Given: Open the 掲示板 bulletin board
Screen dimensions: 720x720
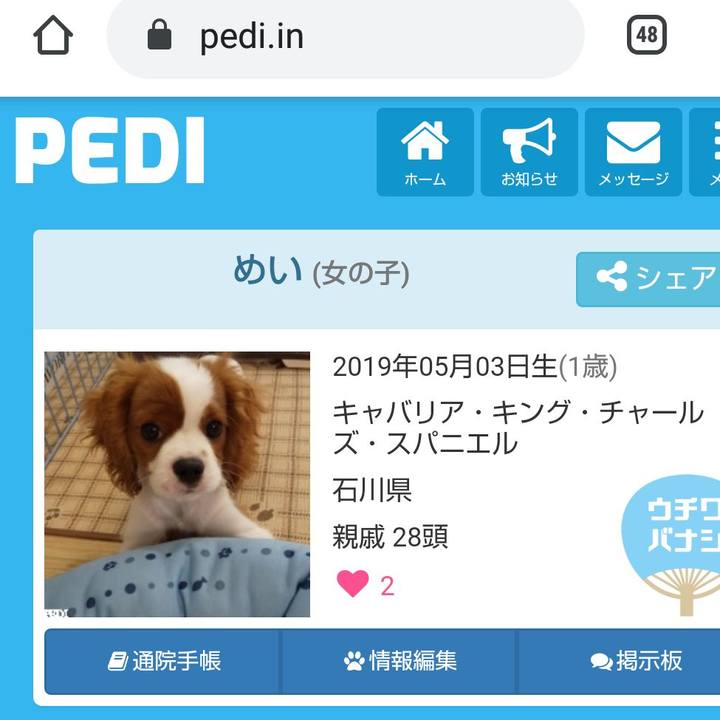Looking at the screenshot, I should point(636,661).
